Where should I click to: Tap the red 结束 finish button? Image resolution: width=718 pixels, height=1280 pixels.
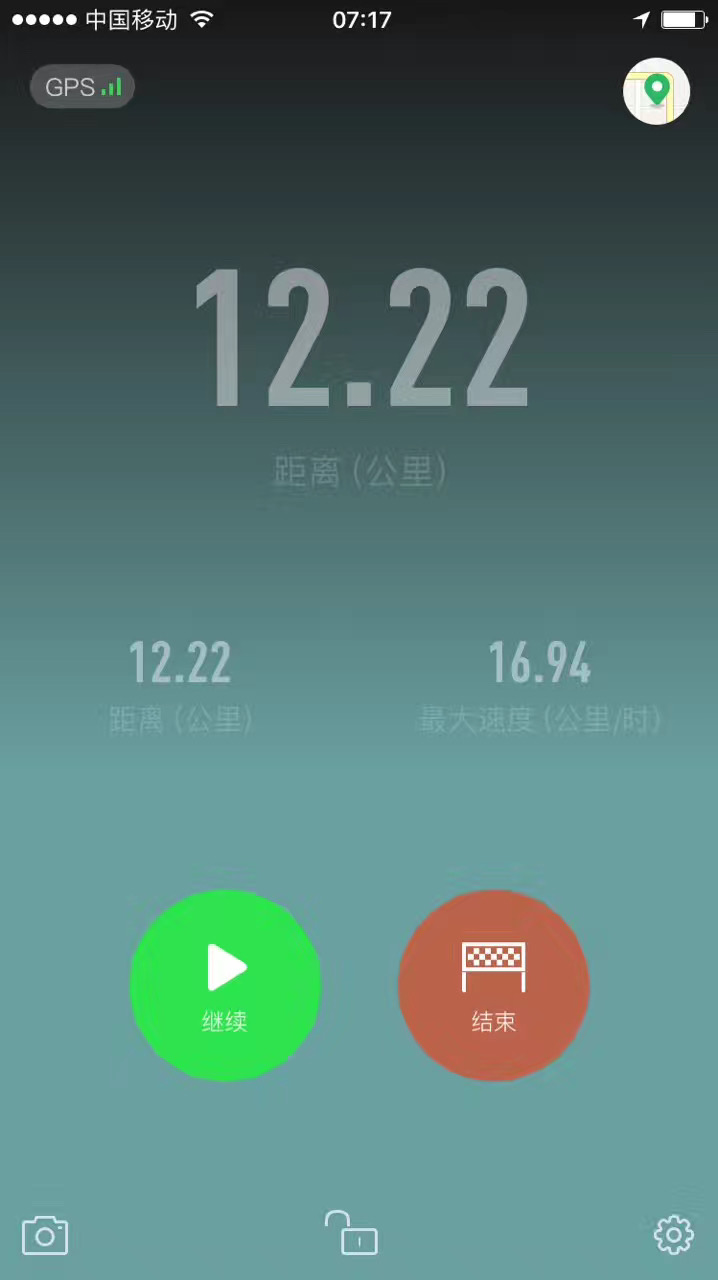coord(493,985)
